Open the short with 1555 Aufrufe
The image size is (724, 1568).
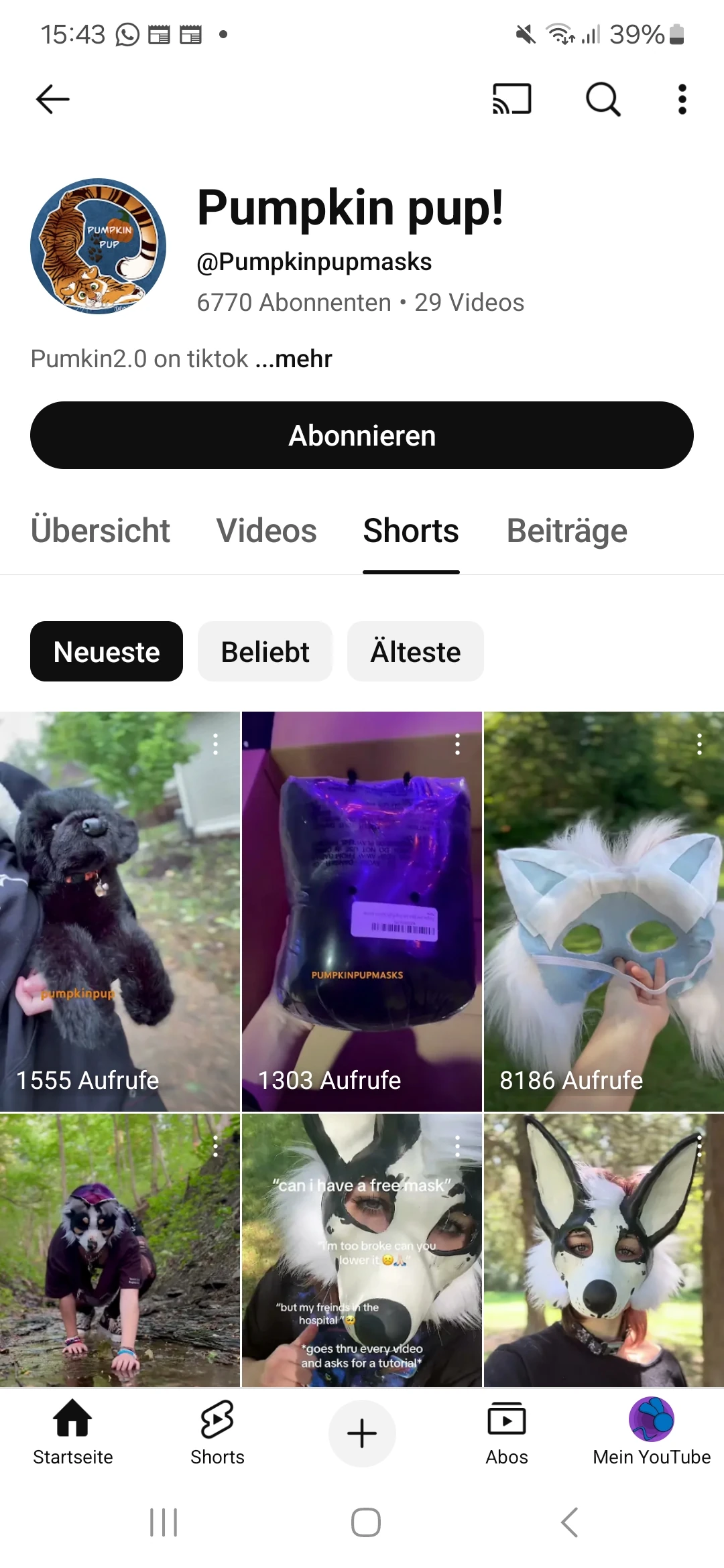119,911
